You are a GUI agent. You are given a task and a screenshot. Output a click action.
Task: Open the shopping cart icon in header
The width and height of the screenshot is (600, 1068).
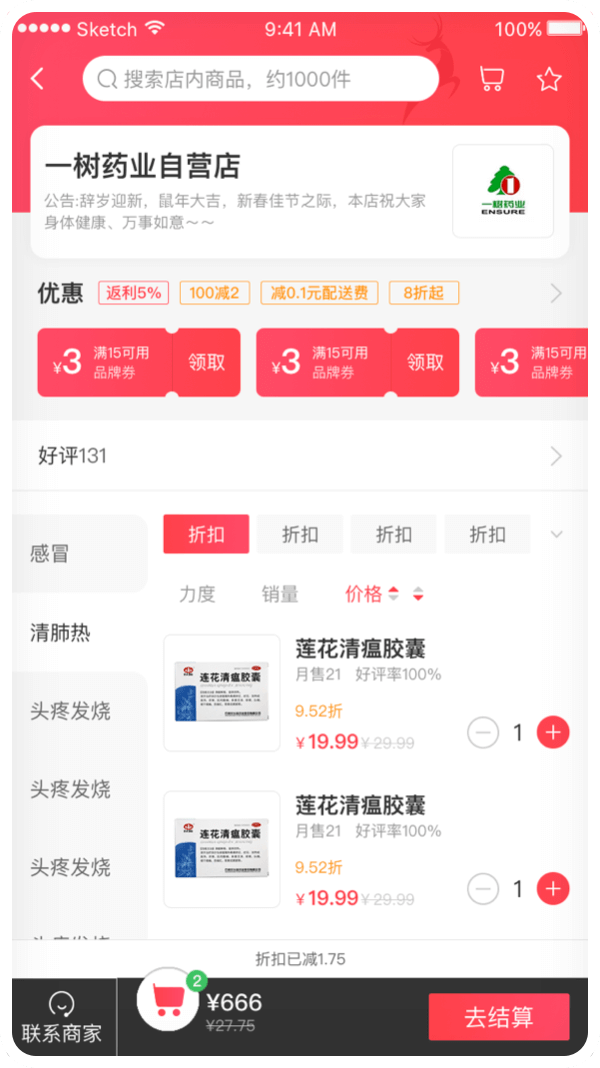pyautogui.click(x=491, y=79)
